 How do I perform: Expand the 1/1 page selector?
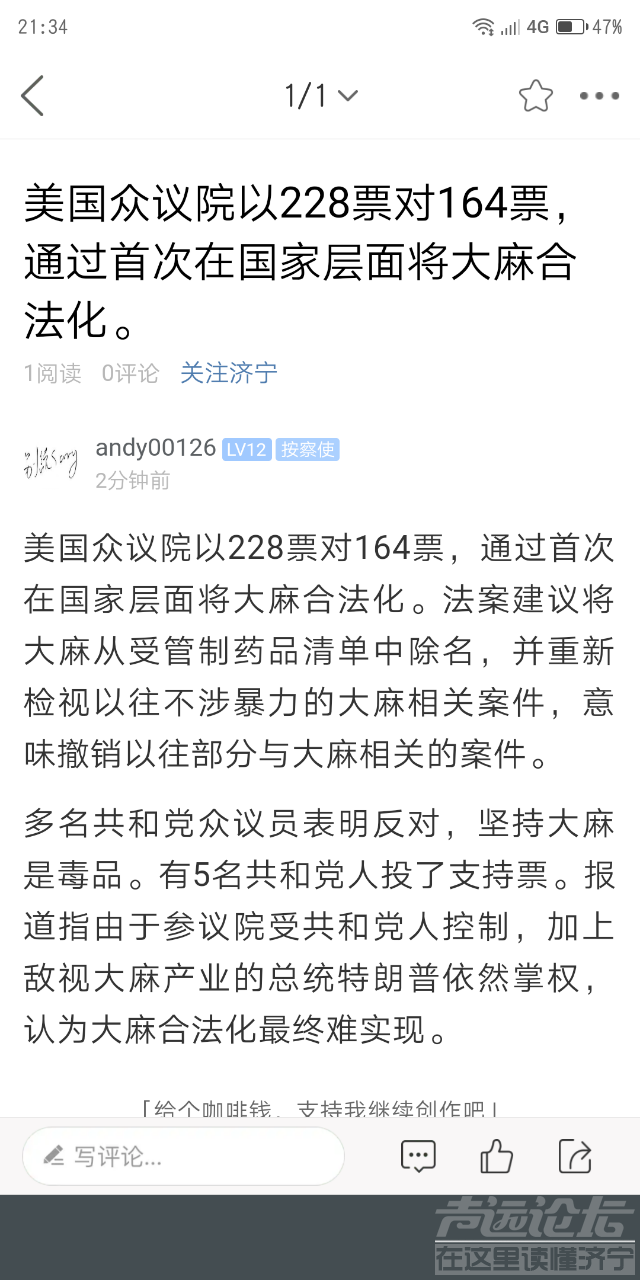[321, 96]
